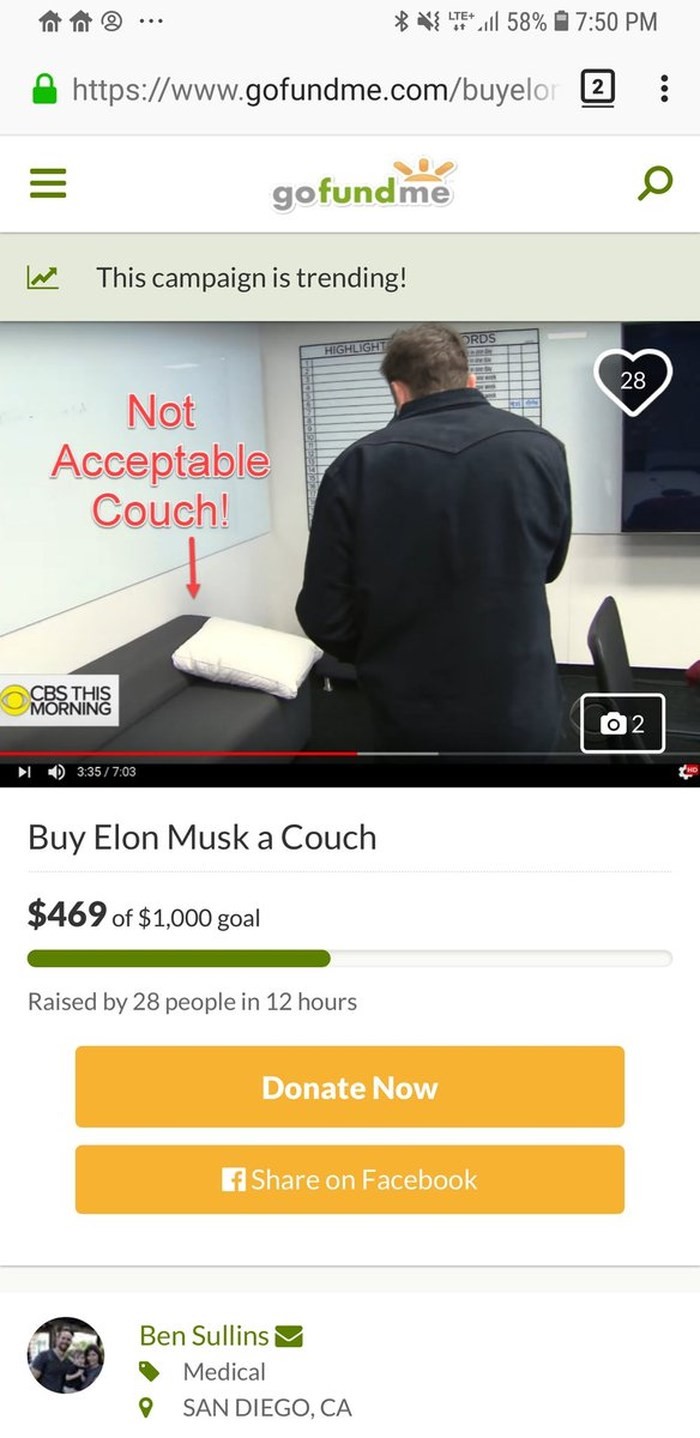Open organizer Ben Sullins' profile

(204, 1335)
